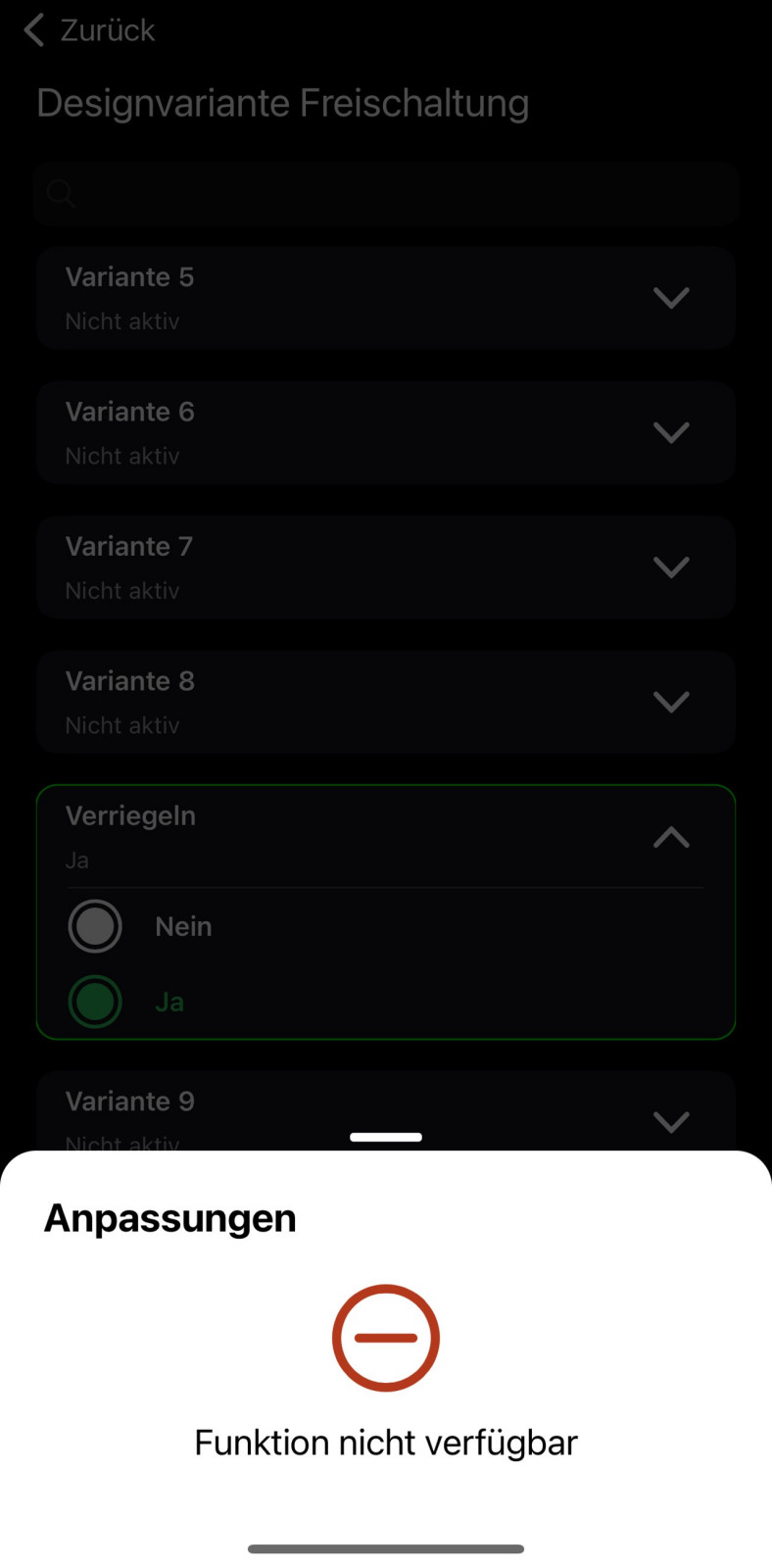Tap inside the search input field
The height and width of the screenshot is (1568, 772).
385,194
